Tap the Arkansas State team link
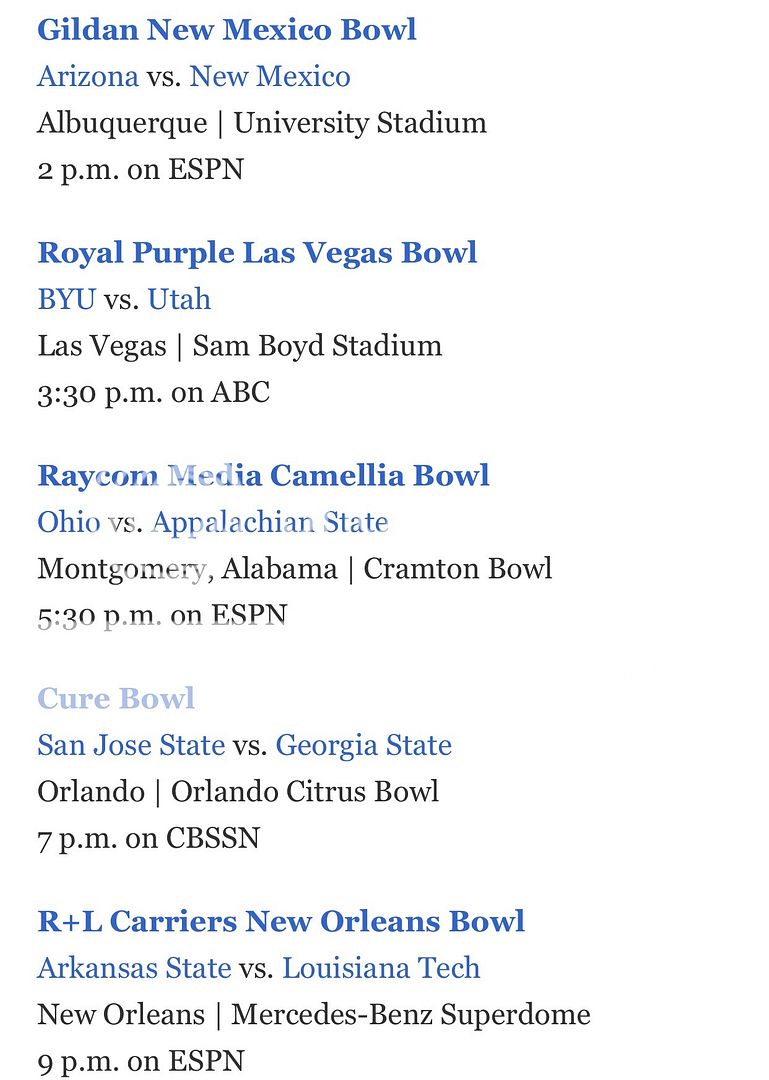 click(134, 968)
